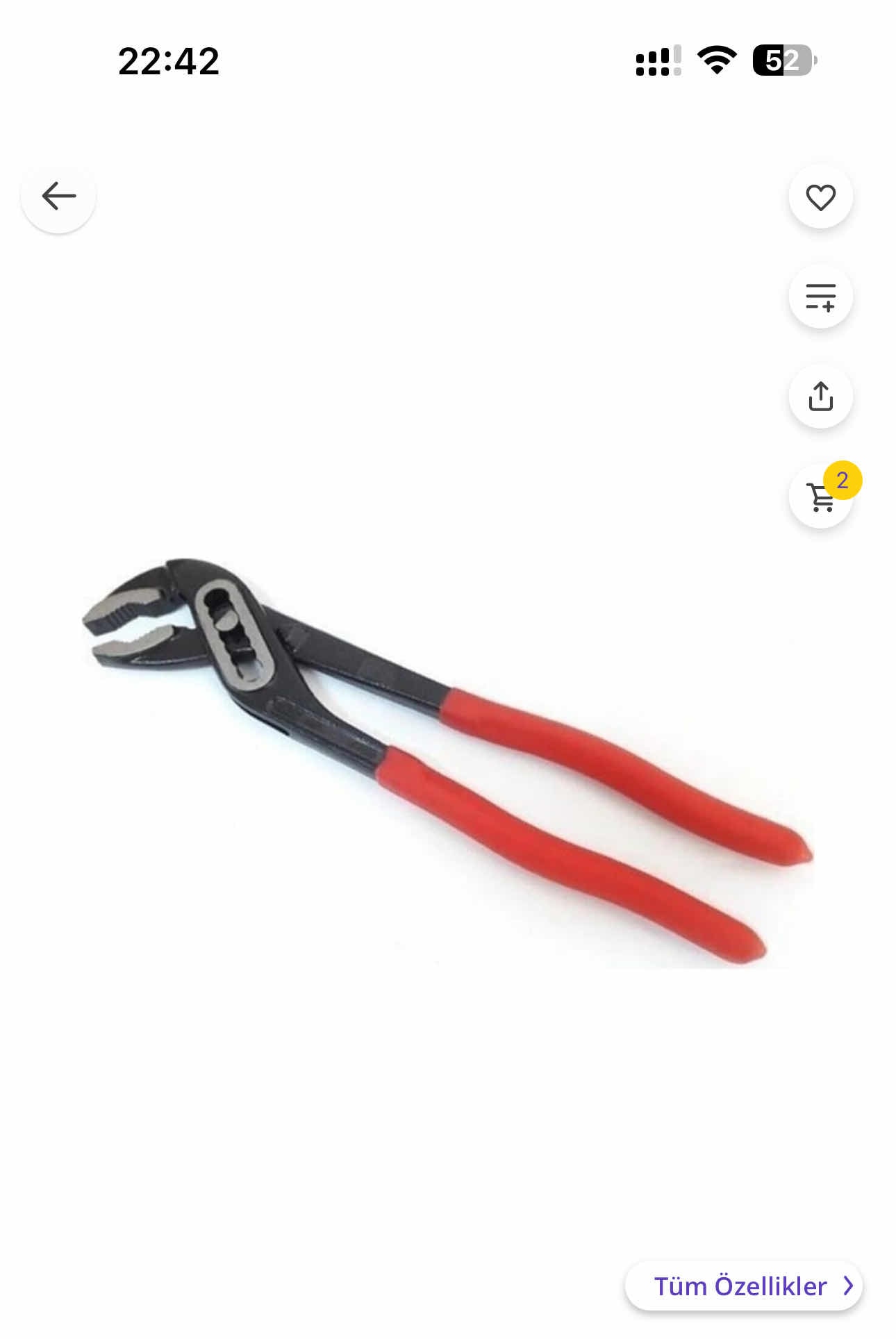Open Tüm Özellikler
Screen dimensions: 896x1339
click(743, 1286)
